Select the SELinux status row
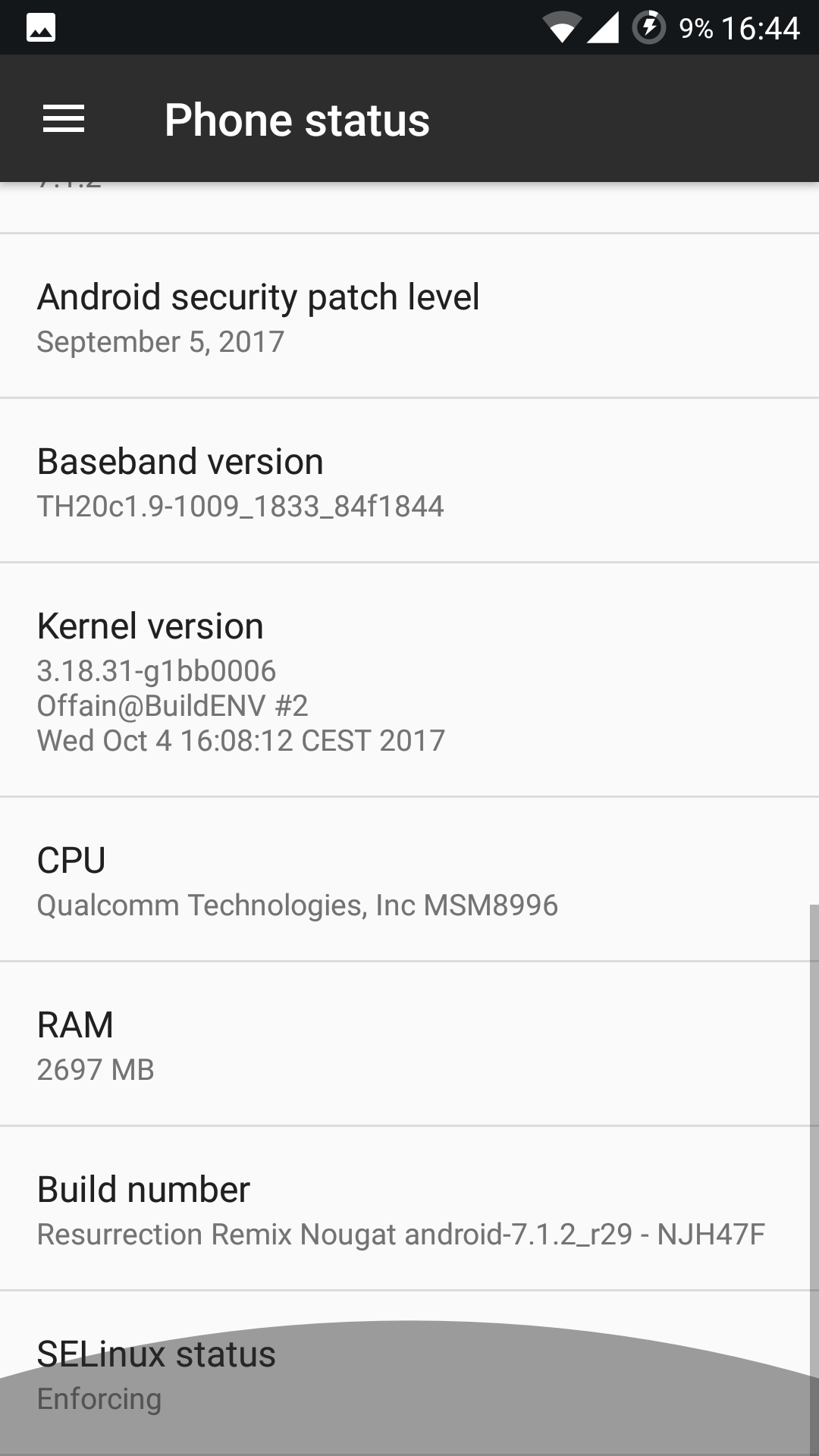The image size is (819, 1456). pos(409,1373)
